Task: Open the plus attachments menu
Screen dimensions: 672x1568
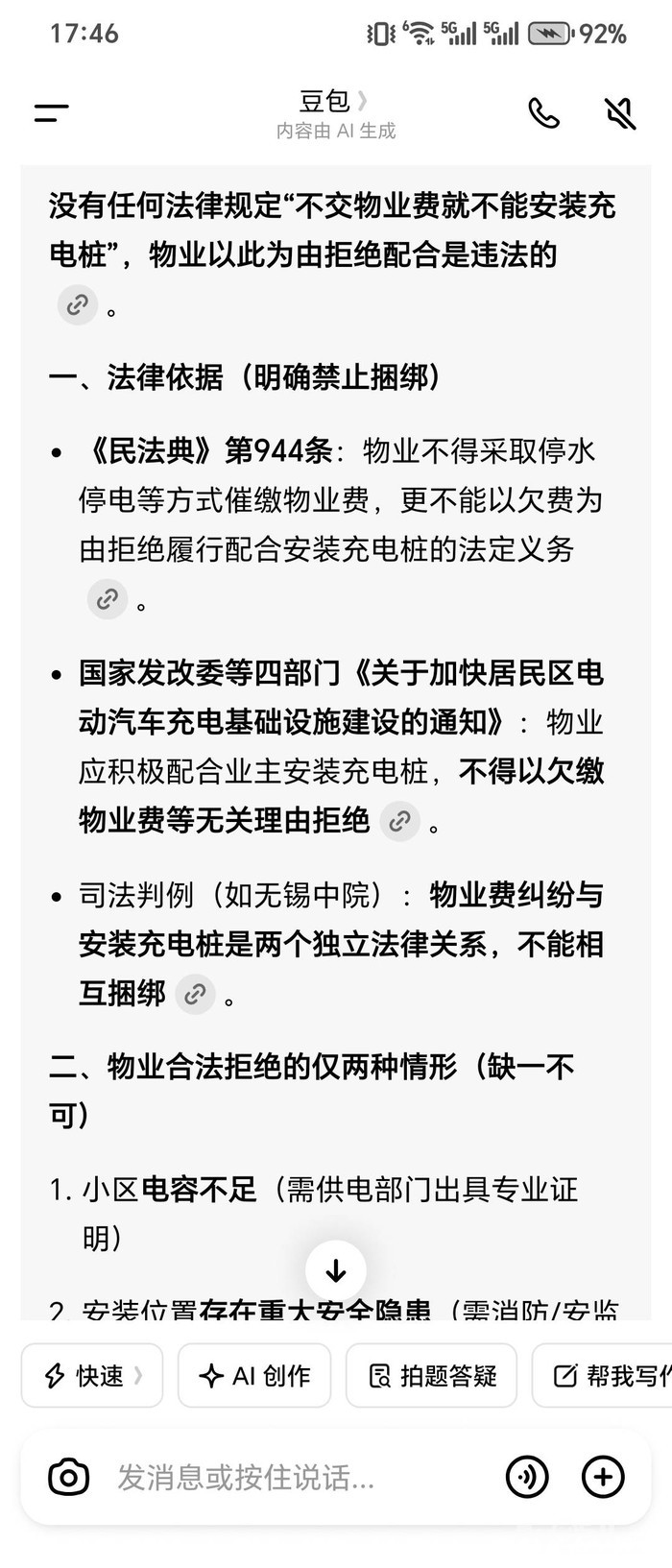Action: click(603, 1477)
